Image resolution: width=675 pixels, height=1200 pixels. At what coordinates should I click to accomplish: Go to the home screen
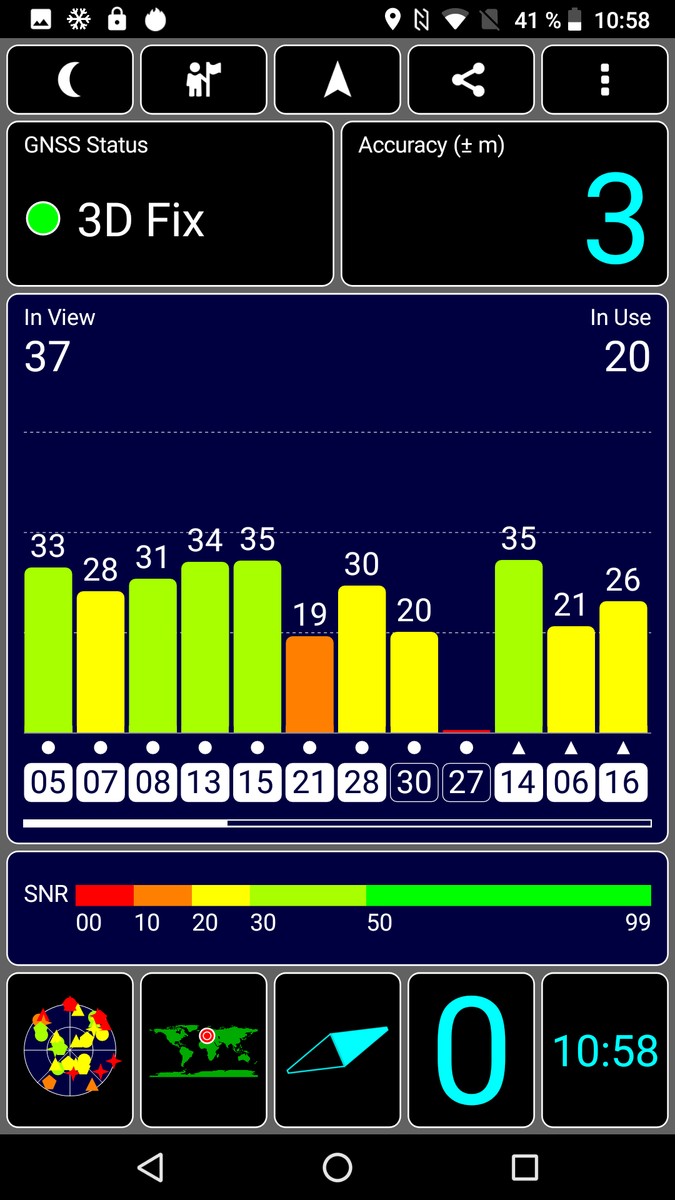tap(337, 1166)
